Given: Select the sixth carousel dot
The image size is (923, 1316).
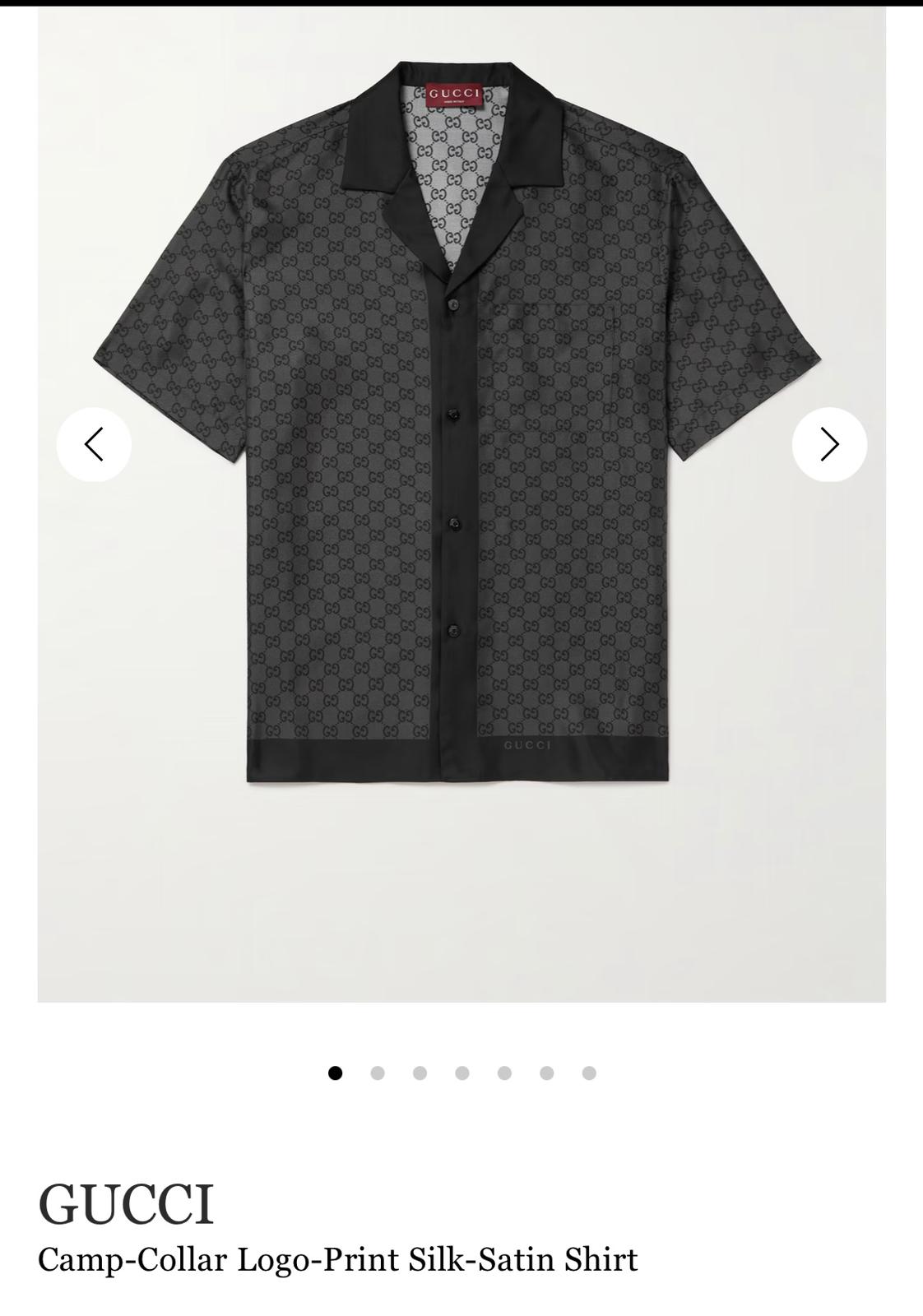Looking at the screenshot, I should [545, 1071].
